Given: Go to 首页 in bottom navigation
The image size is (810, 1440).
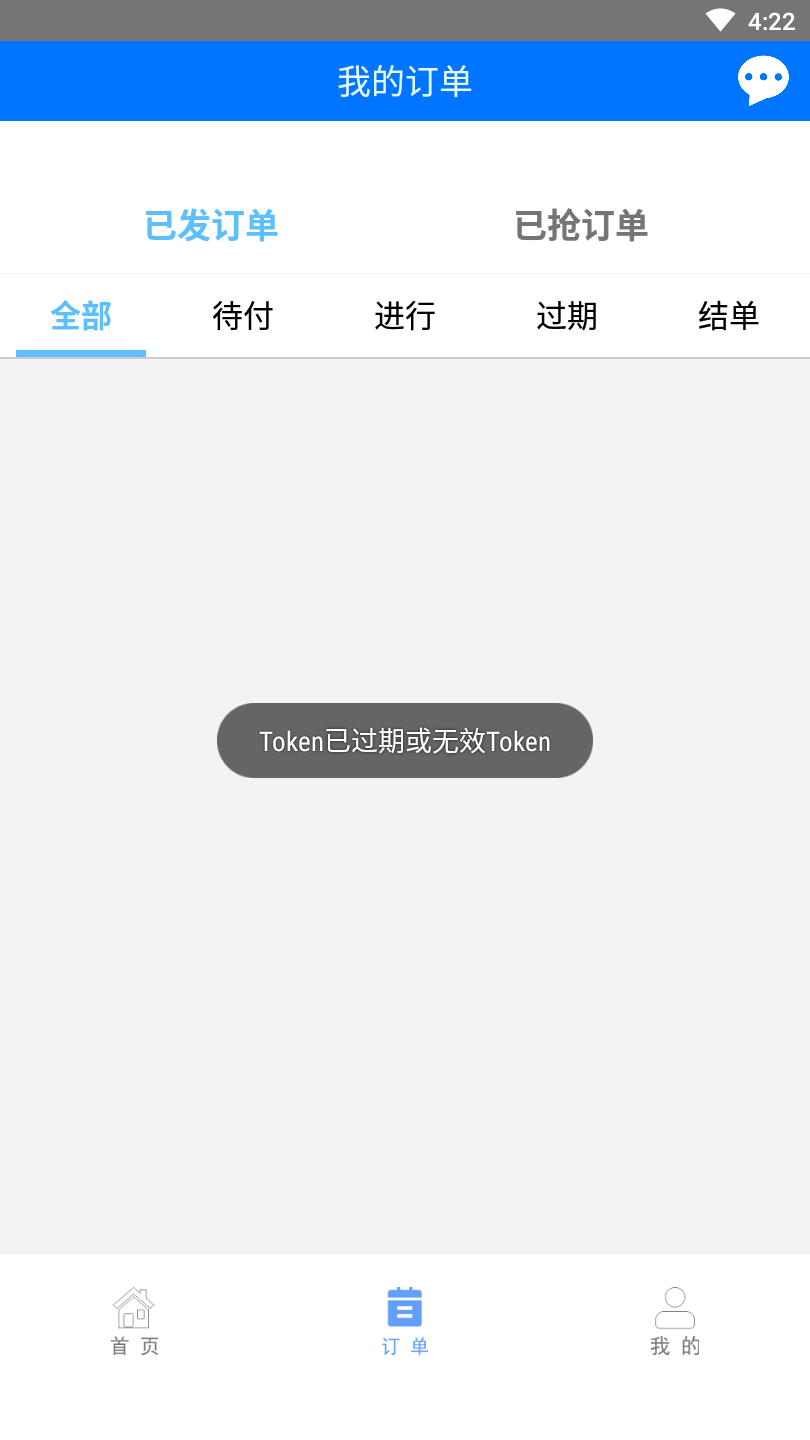Looking at the screenshot, I should tap(135, 1321).
